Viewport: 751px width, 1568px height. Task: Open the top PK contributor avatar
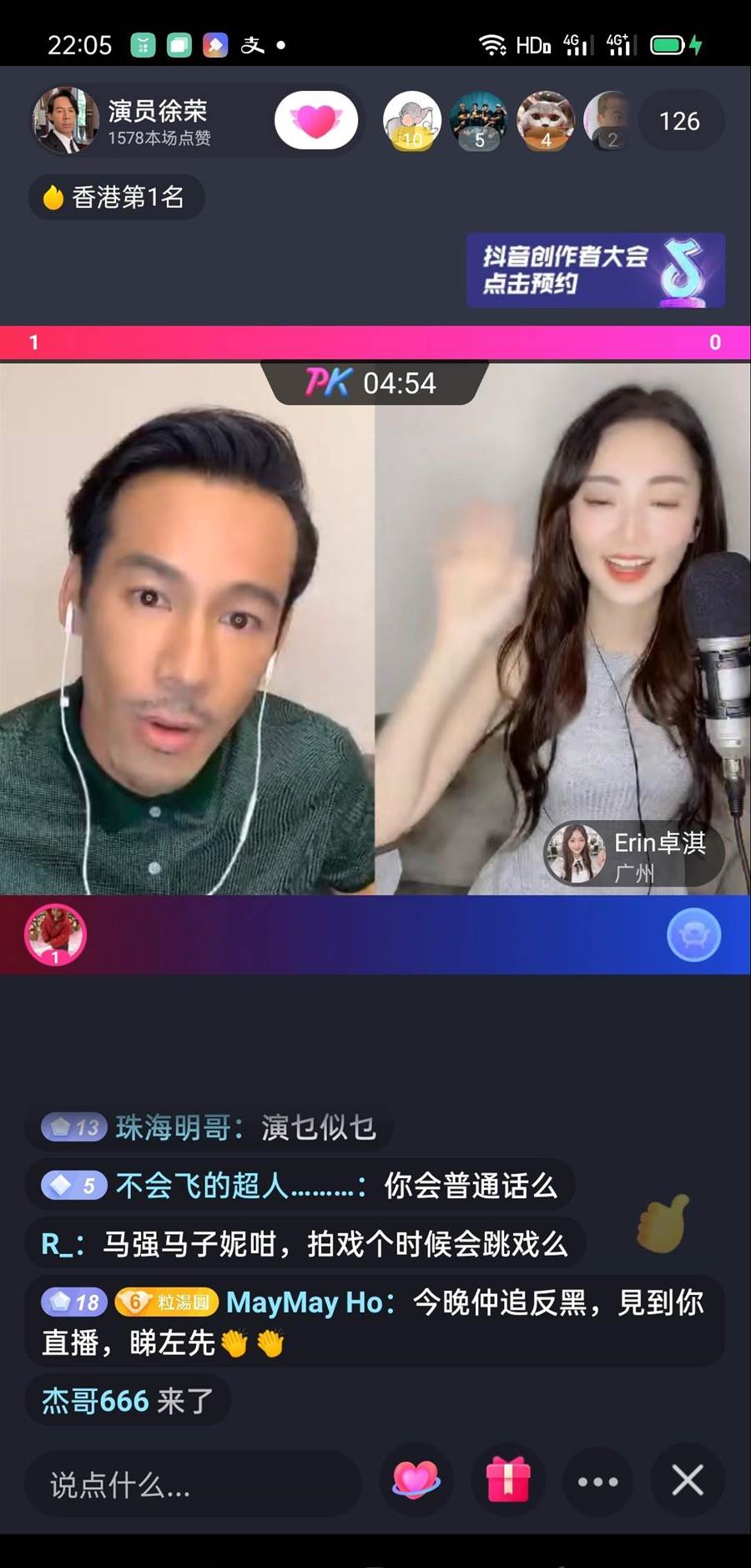point(55,935)
